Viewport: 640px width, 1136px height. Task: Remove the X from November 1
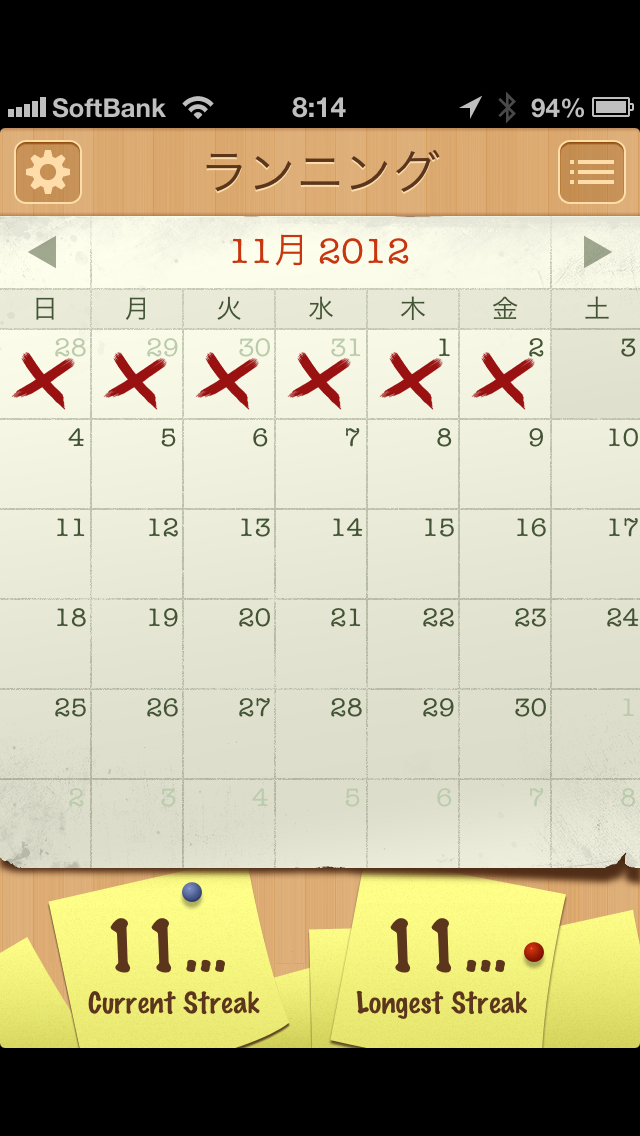click(x=413, y=375)
